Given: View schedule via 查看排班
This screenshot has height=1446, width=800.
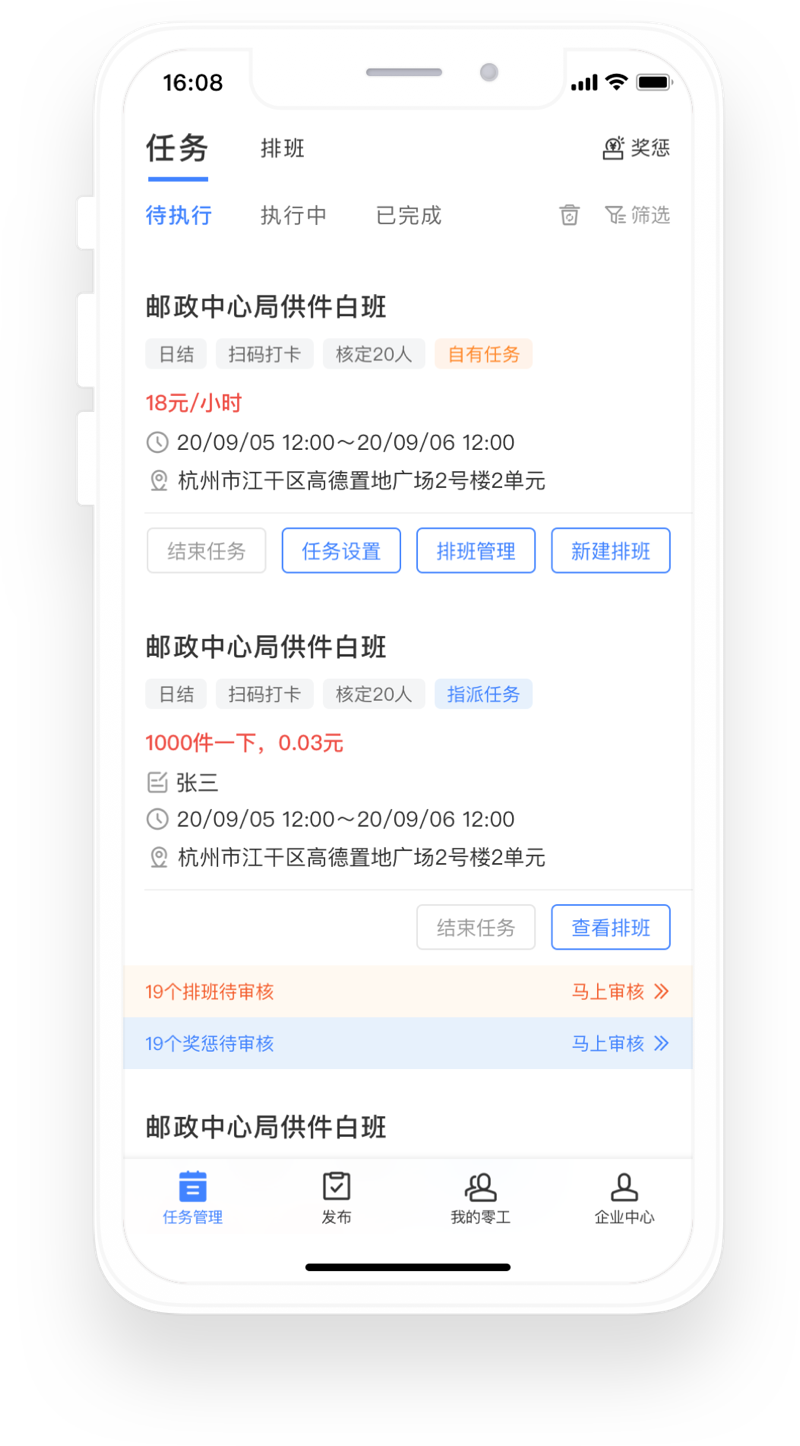Looking at the screenshot, I should [611, 928].
